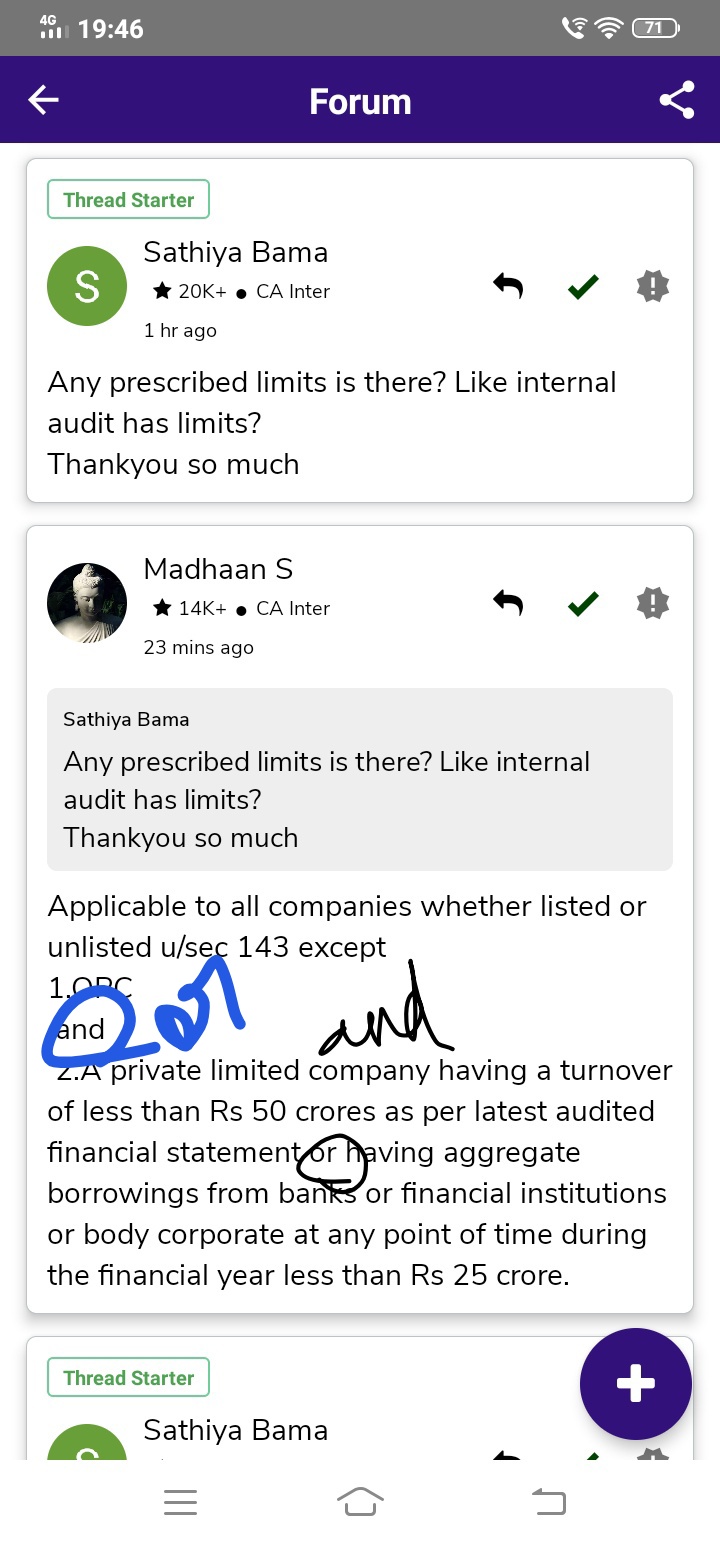This screenshot has width=720, height=1544.
Task: Tap the green checkmark on Sathiya Bama's post
Action: click(582, 287)
